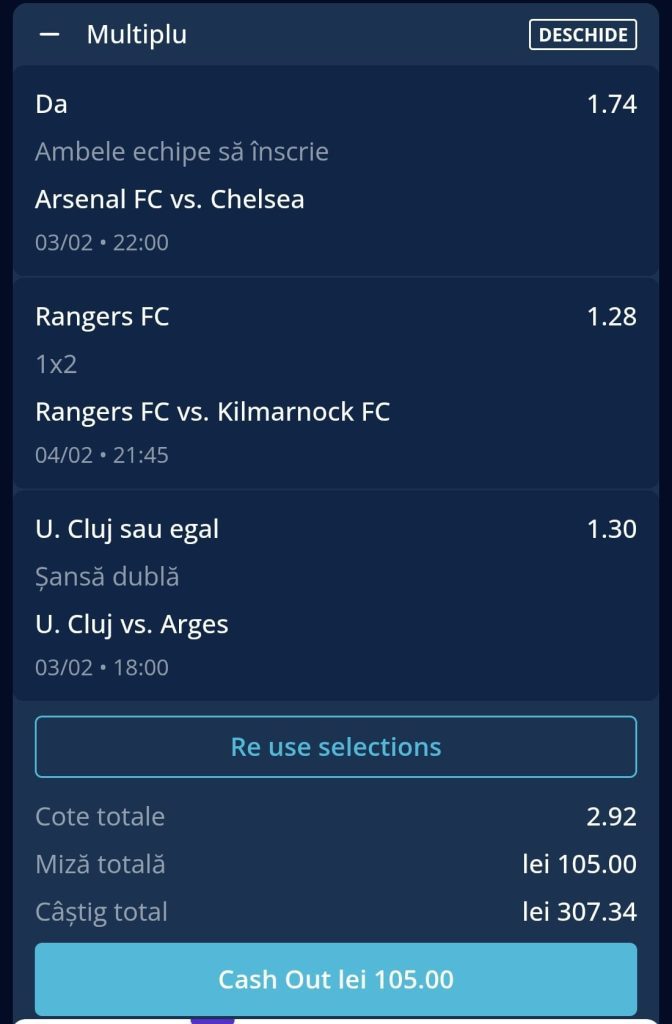Tap the Re use selections button
The height and width of the screenshot is (1024, 672).
[x=336, y=747]
